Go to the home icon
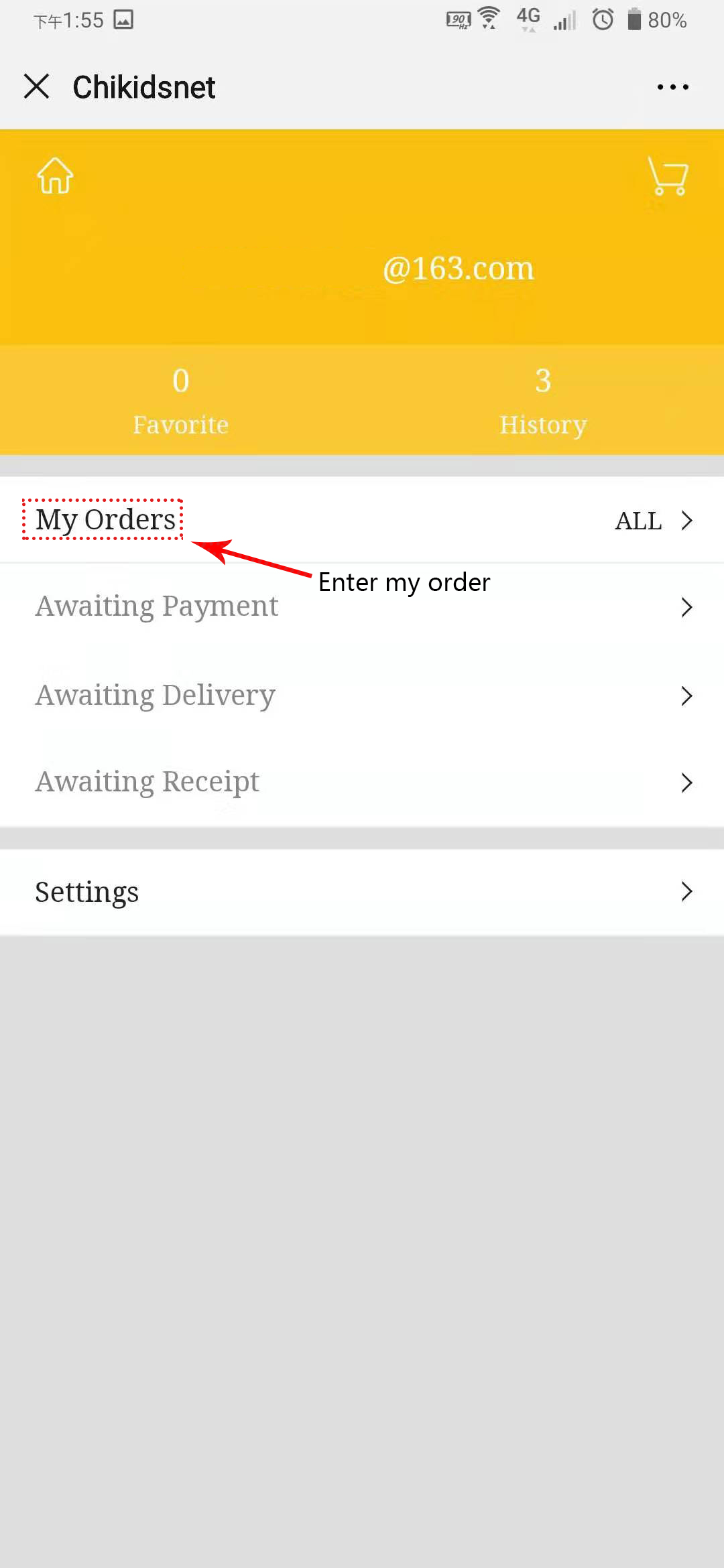Viewport: 724px width, 1568px height. tap(55, 176)
